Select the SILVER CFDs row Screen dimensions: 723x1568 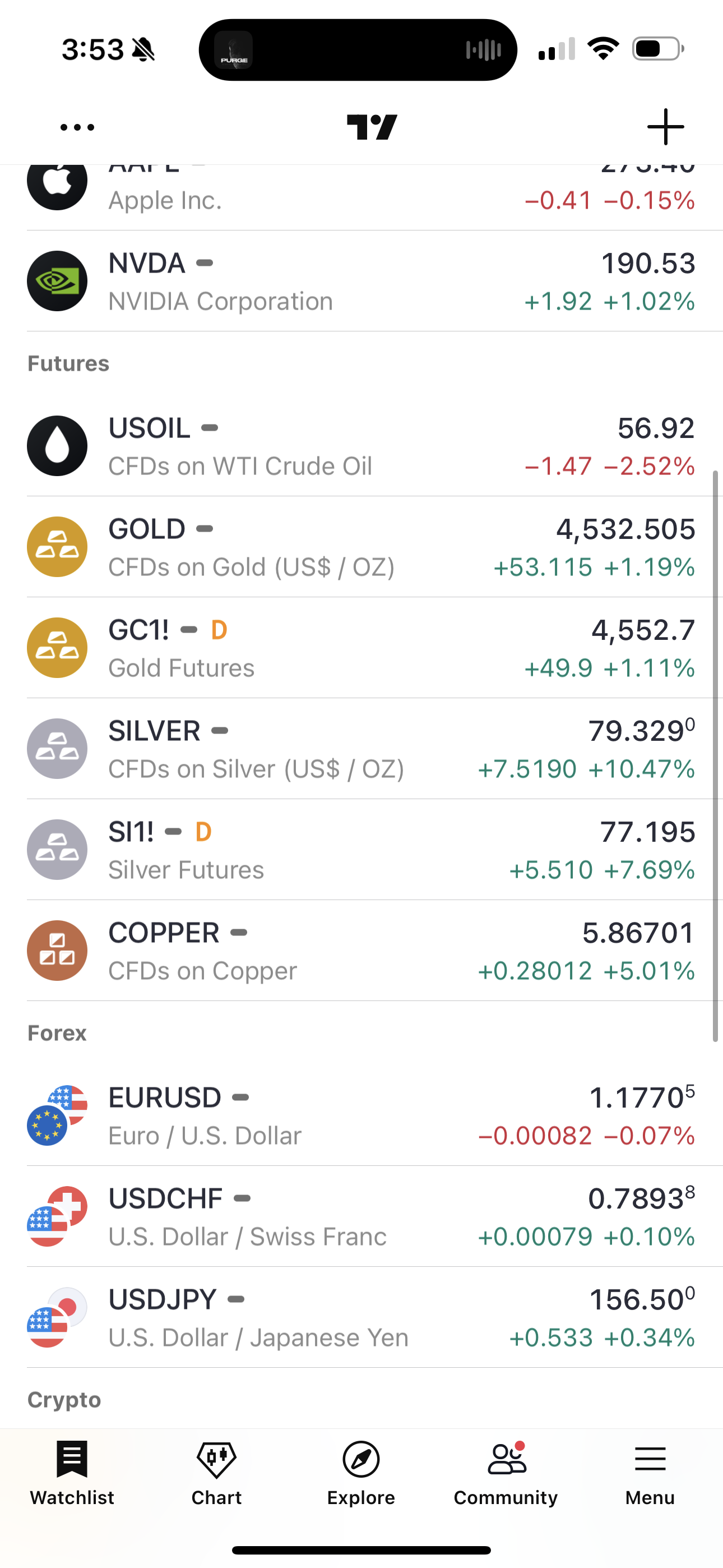point(361,749)
